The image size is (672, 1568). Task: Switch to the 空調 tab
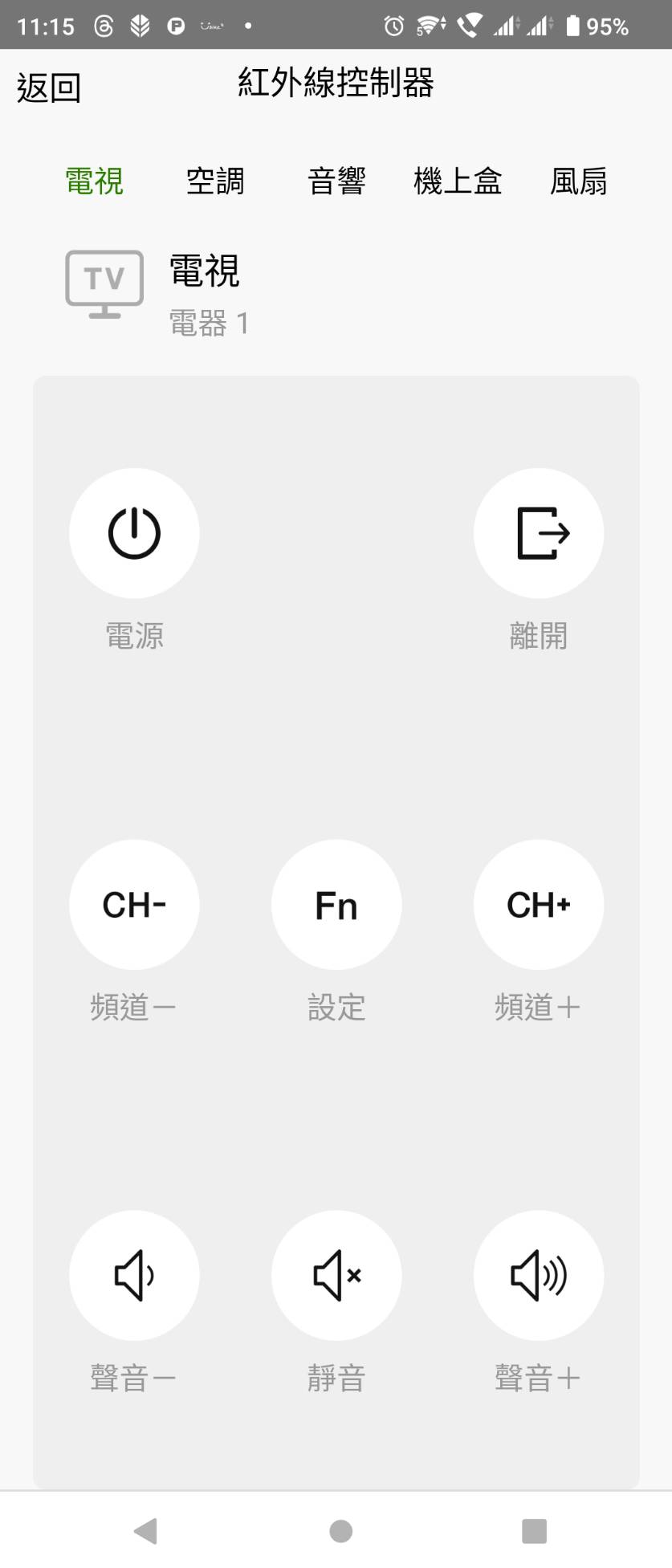(x=215, y=181)
